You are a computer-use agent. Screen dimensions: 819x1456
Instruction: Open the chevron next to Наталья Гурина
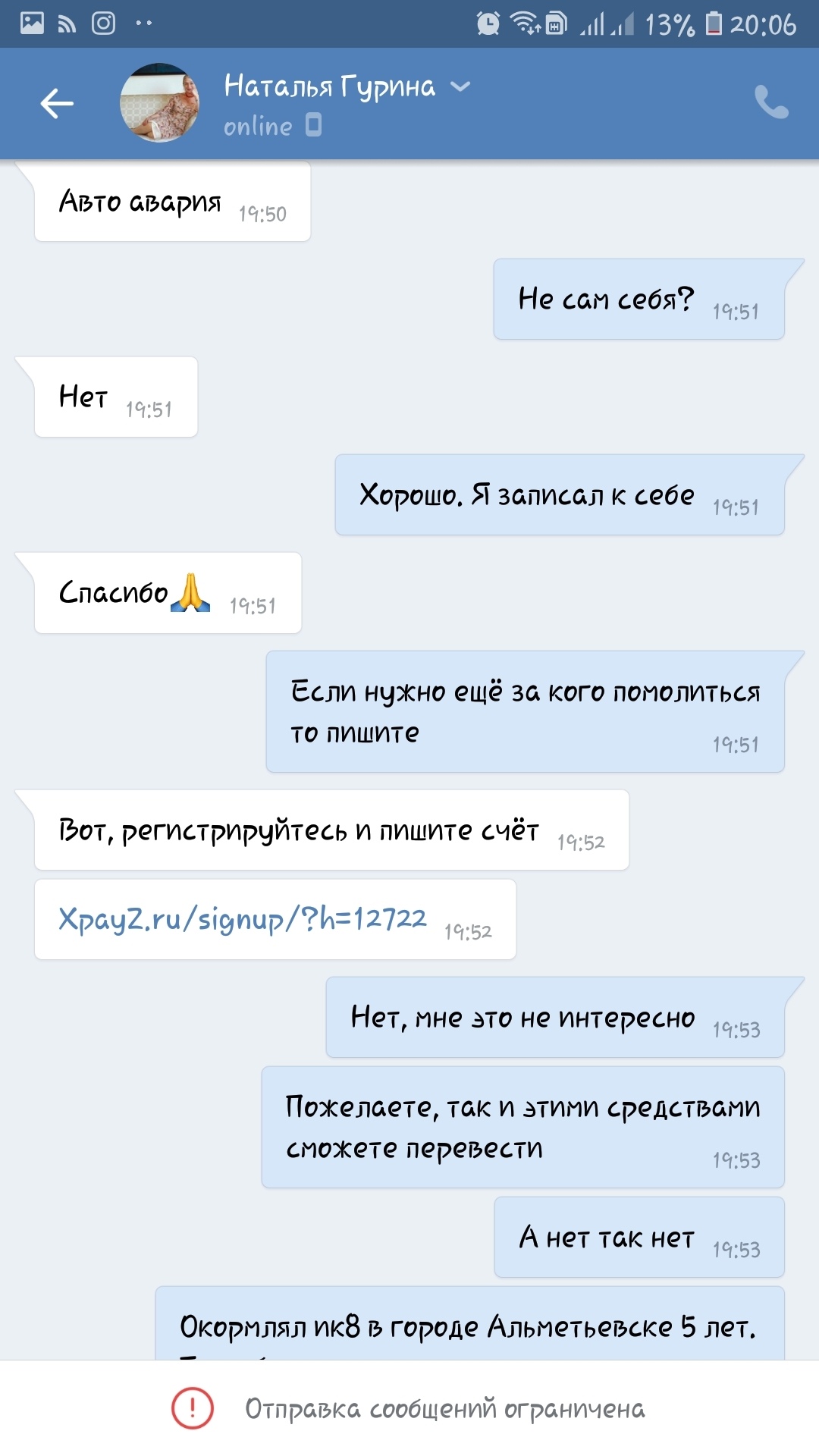coord(460,87)
